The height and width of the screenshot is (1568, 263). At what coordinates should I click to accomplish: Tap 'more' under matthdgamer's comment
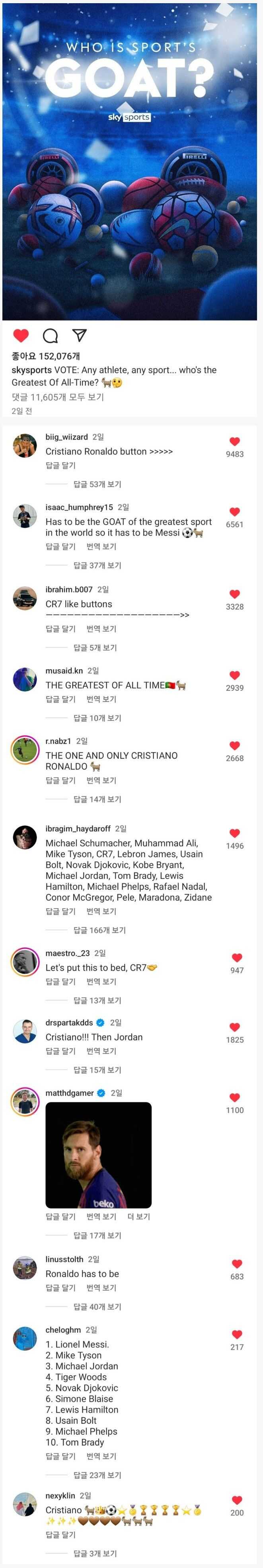coord(138,1216)
